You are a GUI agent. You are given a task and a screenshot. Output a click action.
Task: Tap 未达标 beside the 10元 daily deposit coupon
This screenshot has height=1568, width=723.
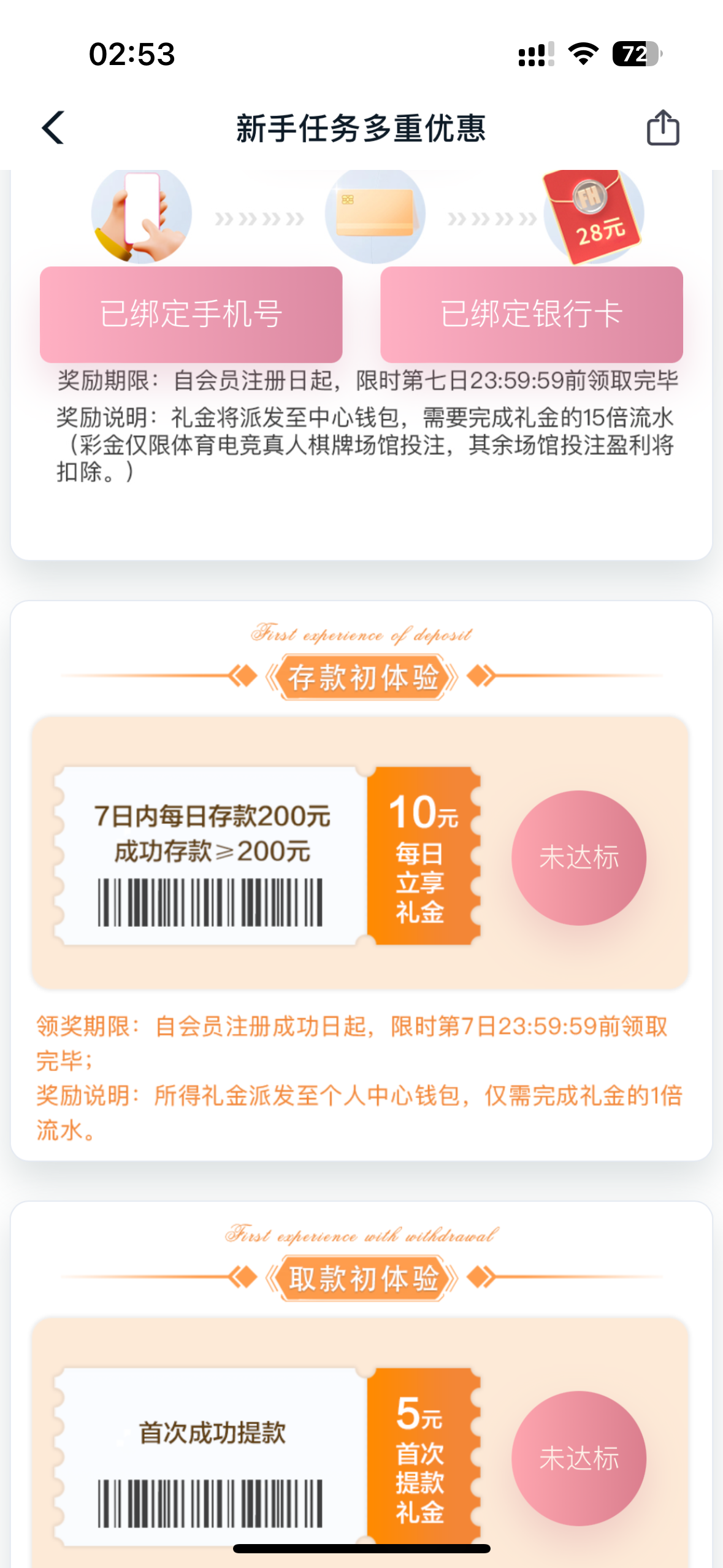click(578, 857)
